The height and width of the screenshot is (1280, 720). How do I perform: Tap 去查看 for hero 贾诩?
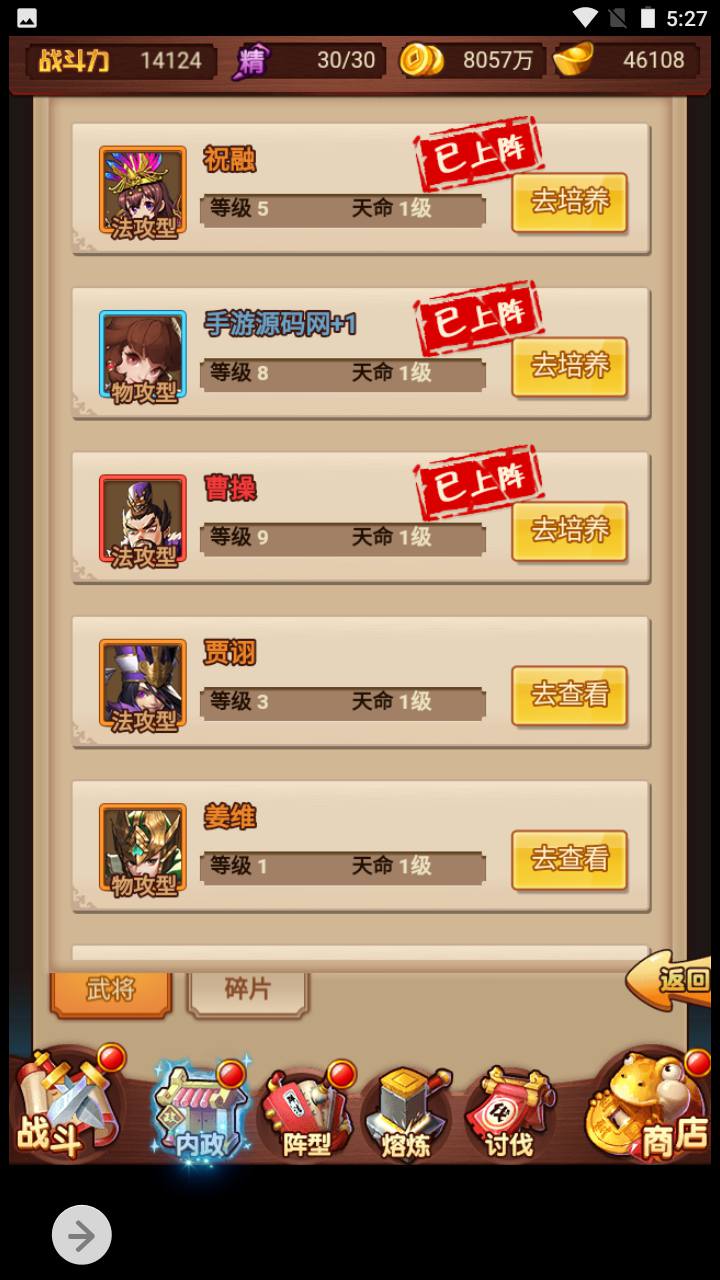pos(569,695)
